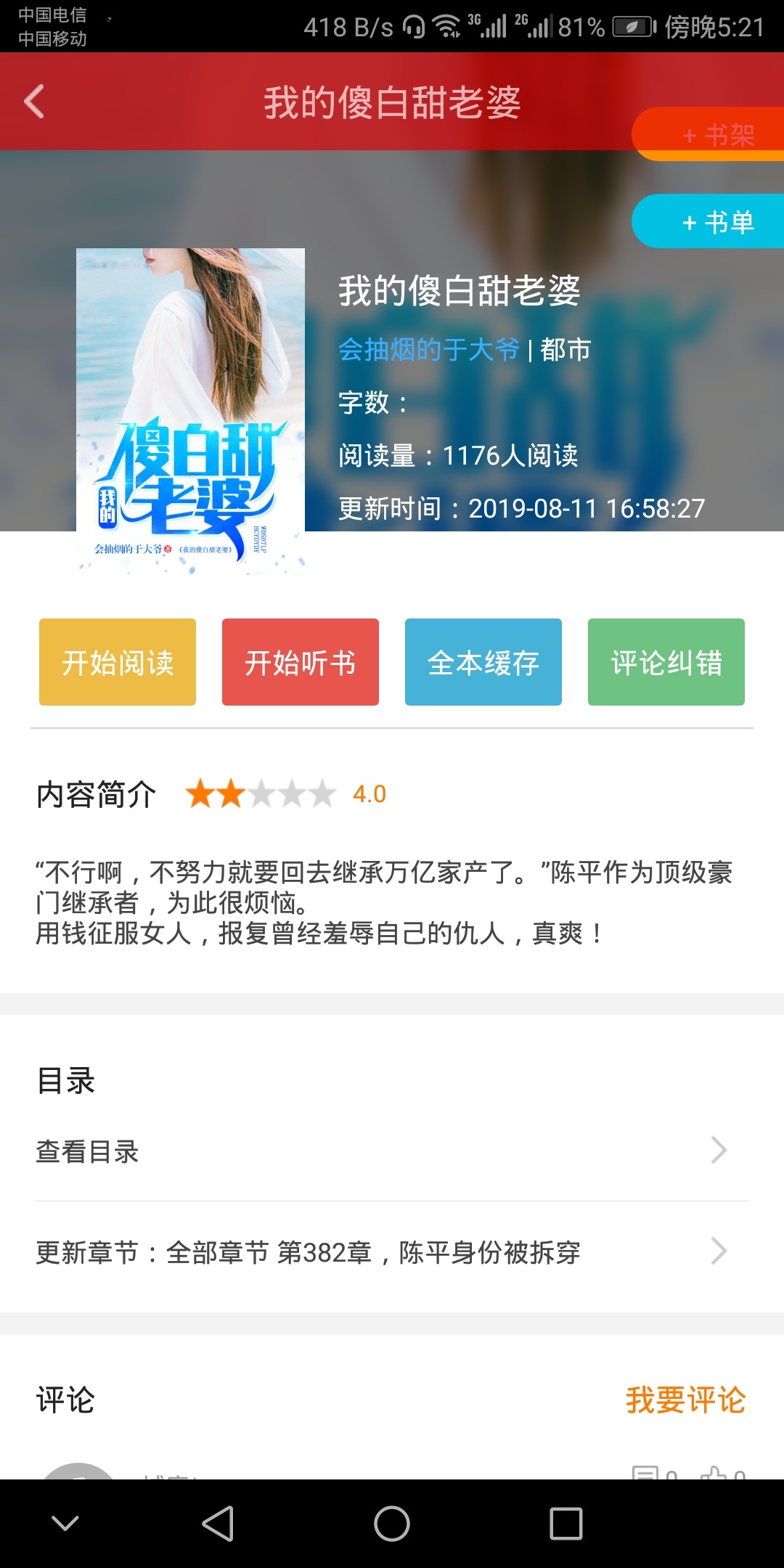
Task: Tap the system home button
Action: pyautogui.click(x=392, y=1523)
